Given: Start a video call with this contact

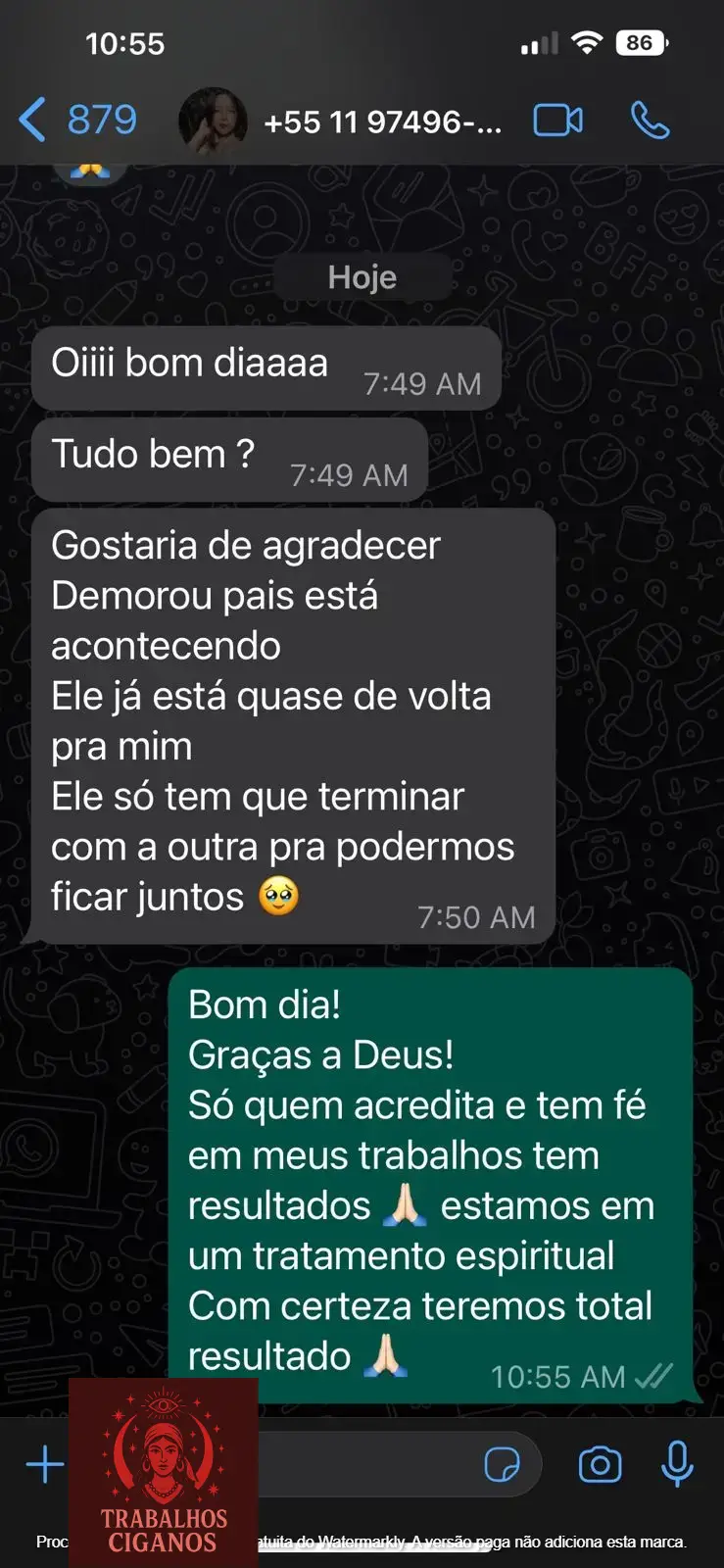Looking at the screenshot, I should click(x=557, y=121).
